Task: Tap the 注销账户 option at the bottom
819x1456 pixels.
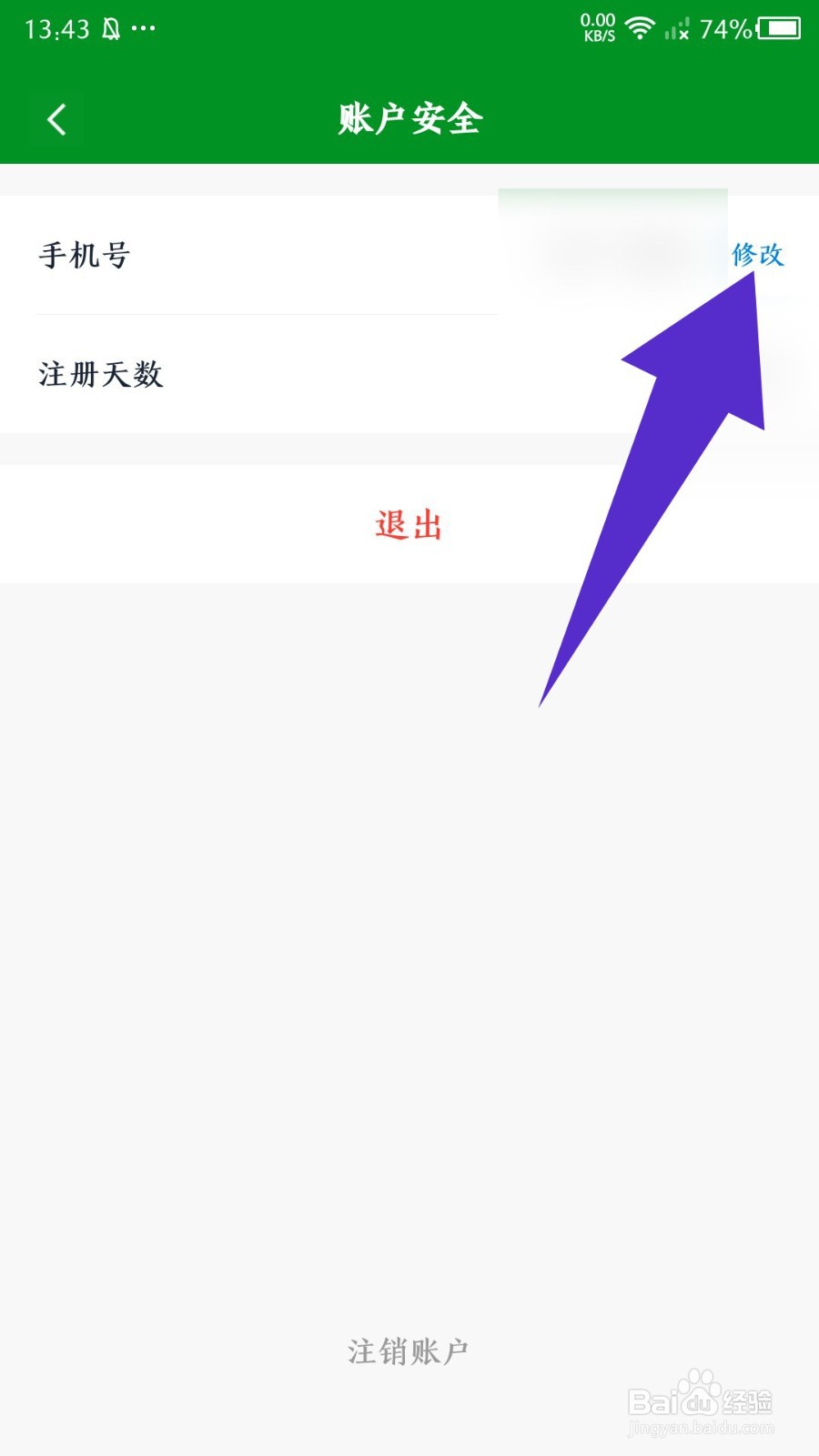Action: coord(409,1350)
